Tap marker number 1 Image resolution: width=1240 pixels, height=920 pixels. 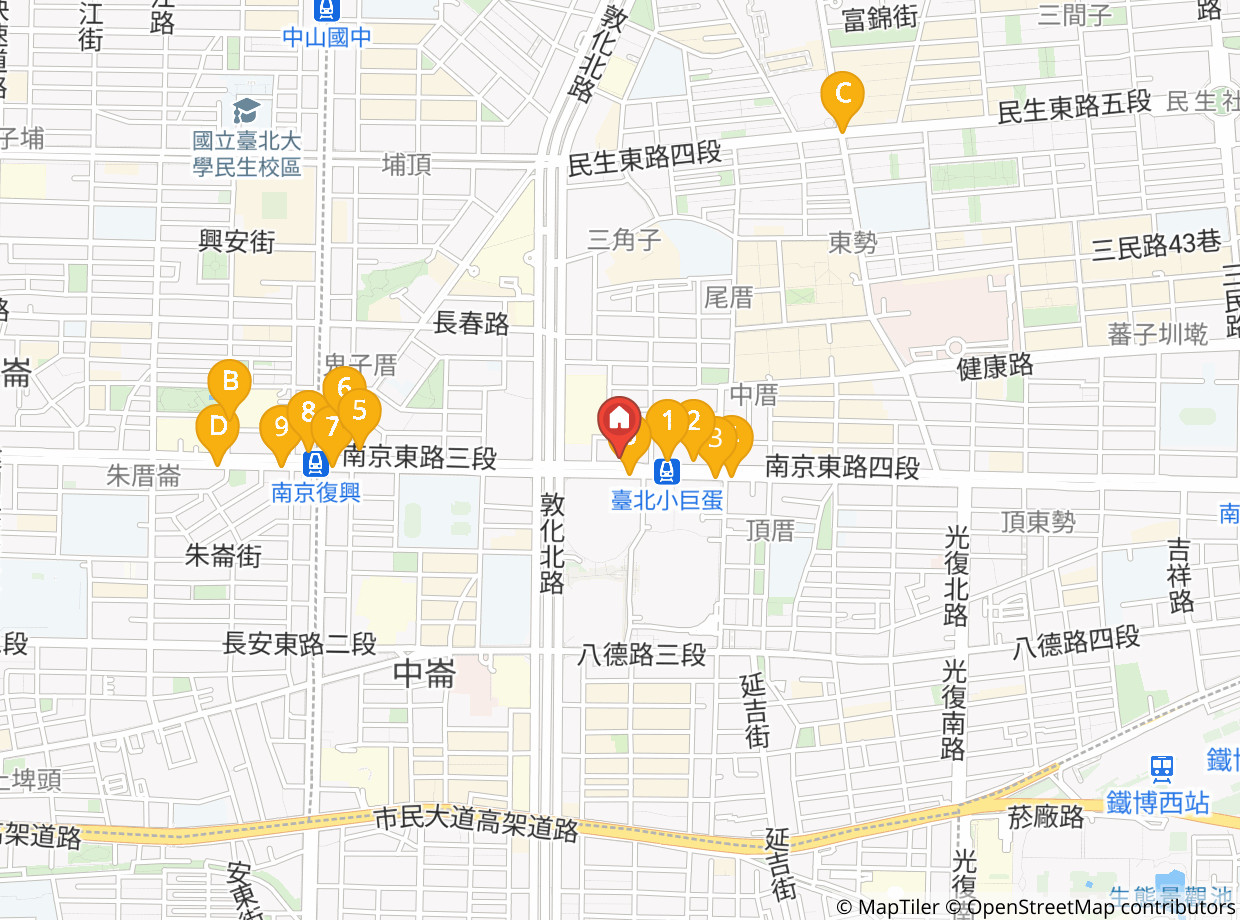tap(666, 420)
